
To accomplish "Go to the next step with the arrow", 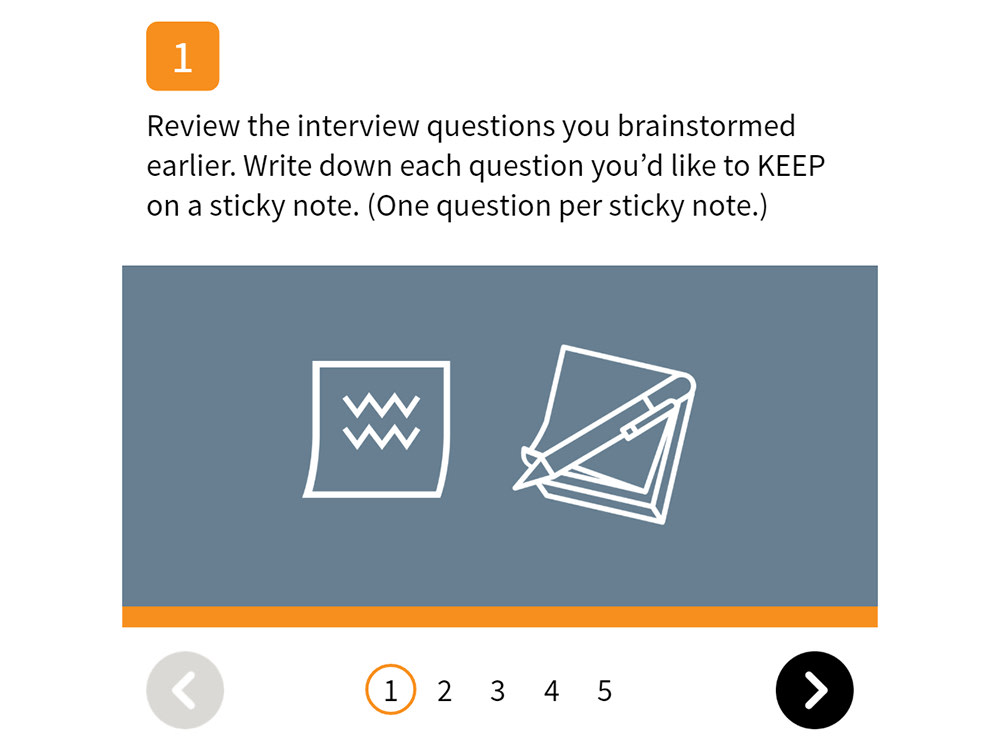I will coord(814,690).
